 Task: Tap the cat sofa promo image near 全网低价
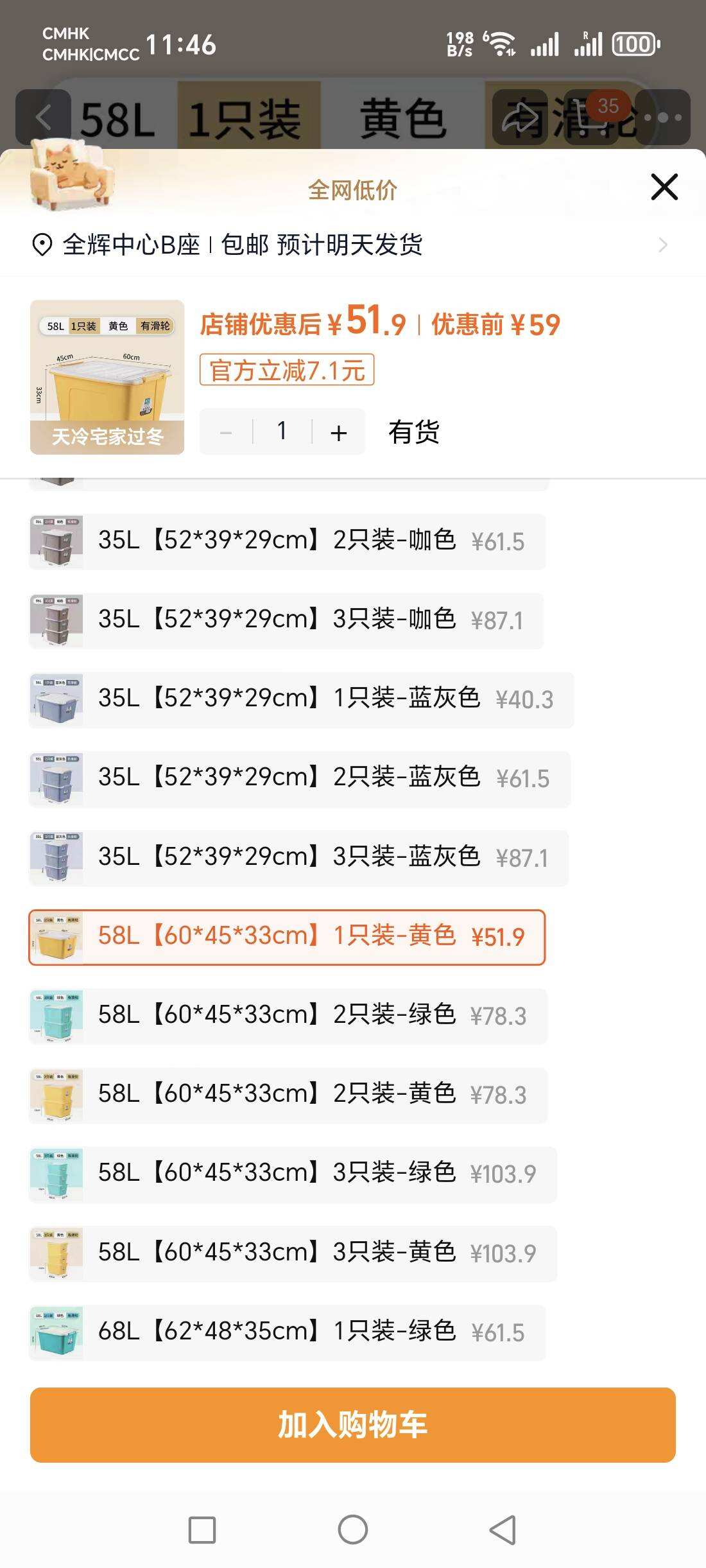pos(72,180)
